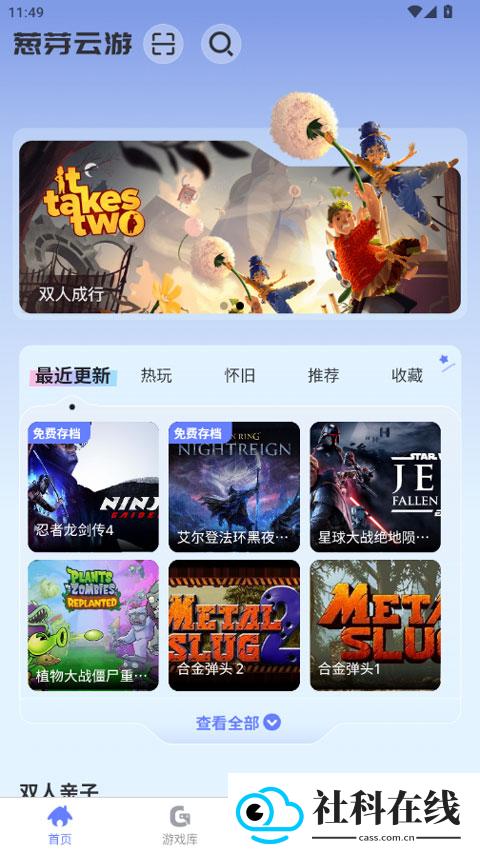The height and width of the screenshot is (853, 480).
Task: Open the 艾尔登法环黑夜 game card
Action: click(x=234, y=487)
